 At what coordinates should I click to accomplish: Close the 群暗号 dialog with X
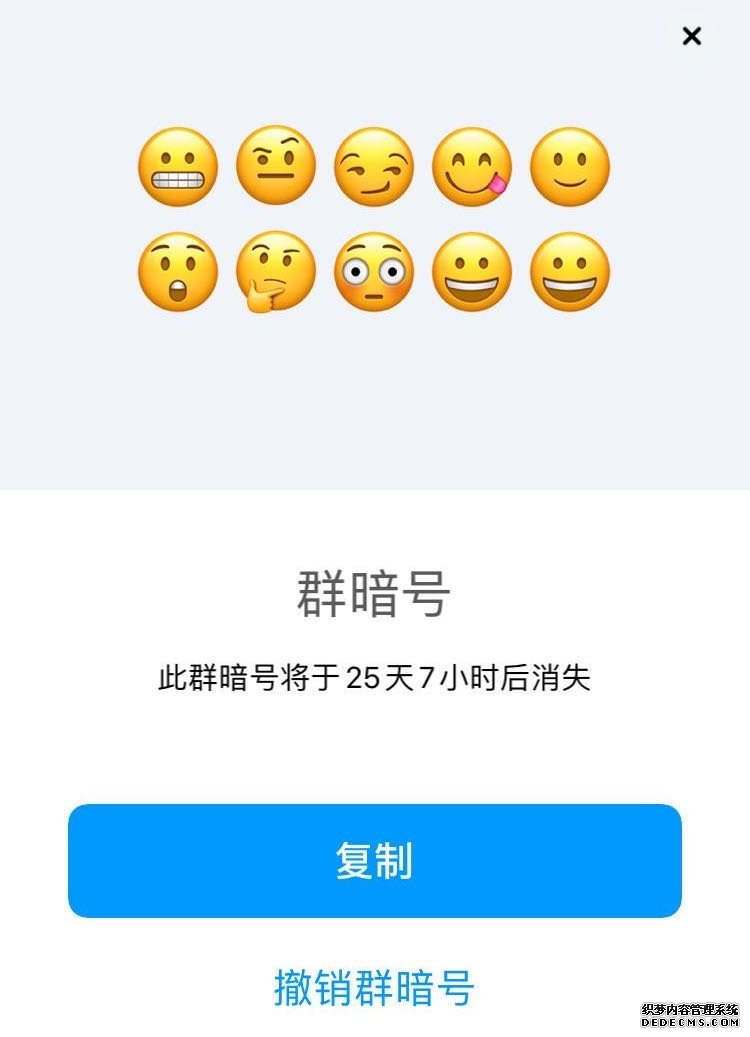coord(692,36)
